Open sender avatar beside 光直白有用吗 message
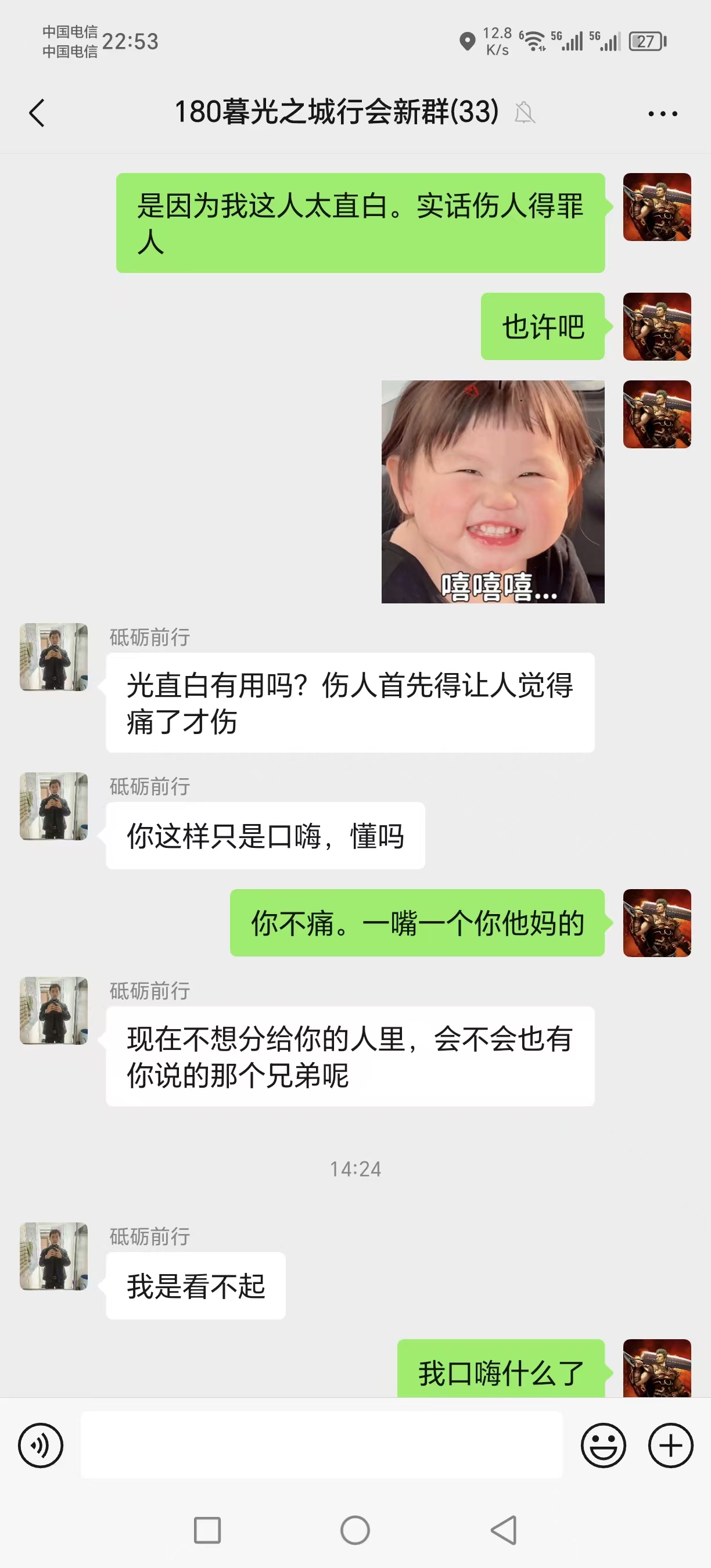Screen dimensions: 711x1568 click(53, 657)
